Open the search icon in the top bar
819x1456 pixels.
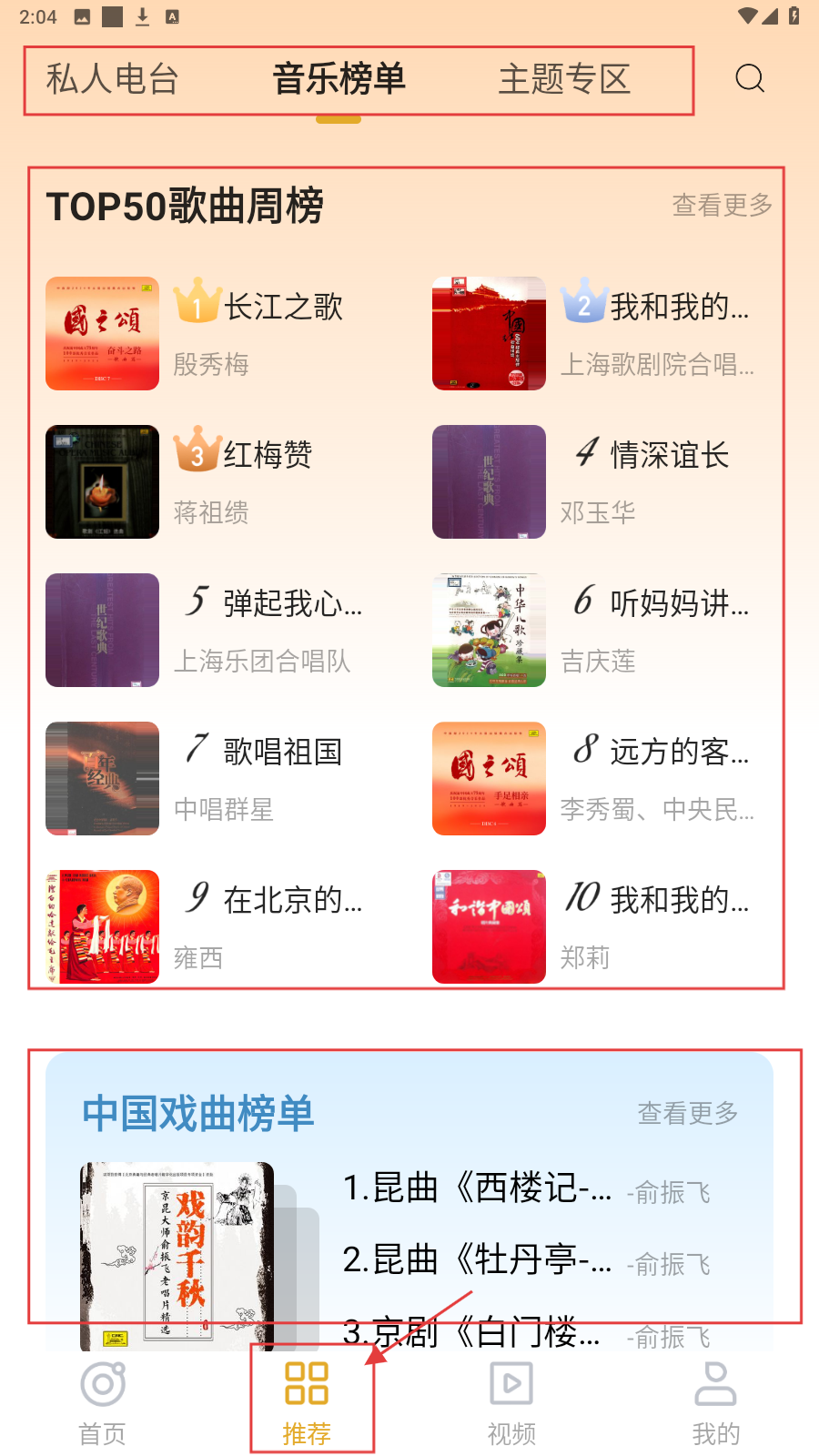(x=749, y=79)
